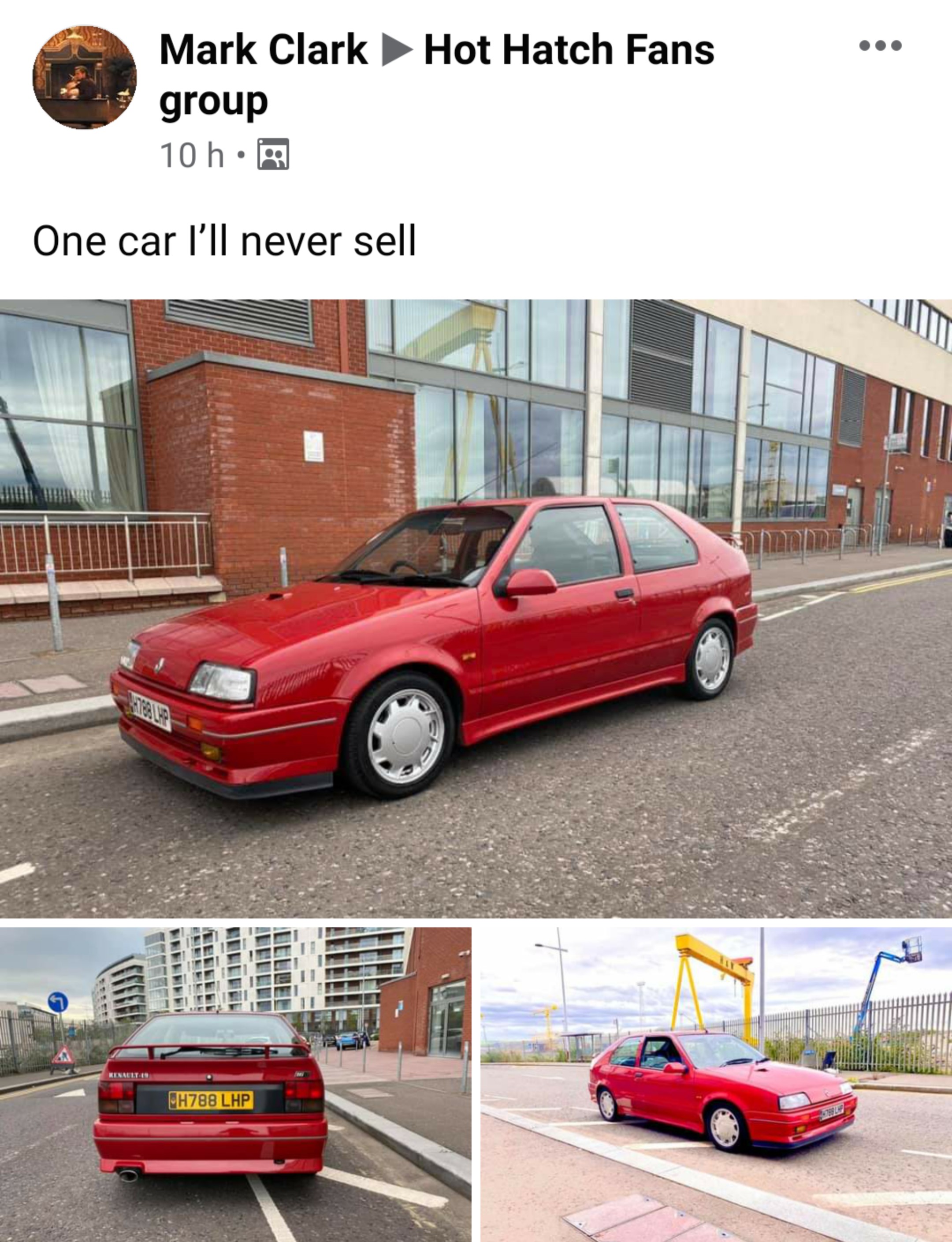Open the post's three-dot options menu
Viewport: 952px width, 1242px height.
pyautogui.click(x=879, y=46)
